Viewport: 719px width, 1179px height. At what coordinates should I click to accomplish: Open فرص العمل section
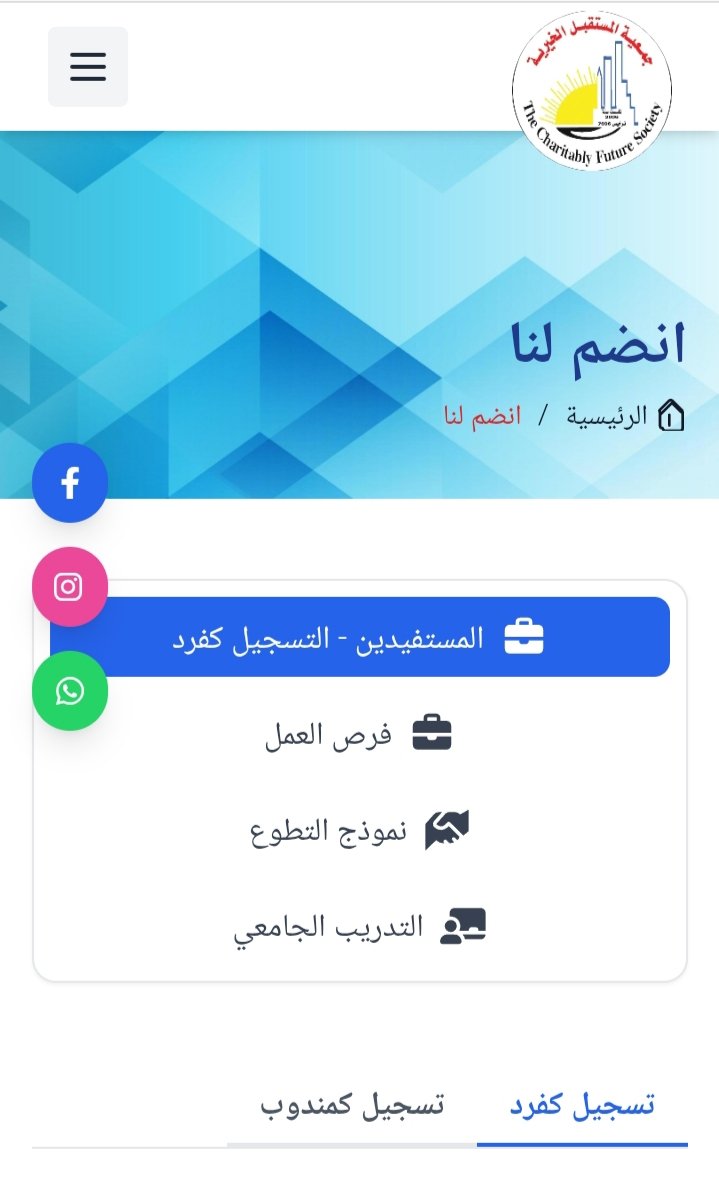pos(359,735)
